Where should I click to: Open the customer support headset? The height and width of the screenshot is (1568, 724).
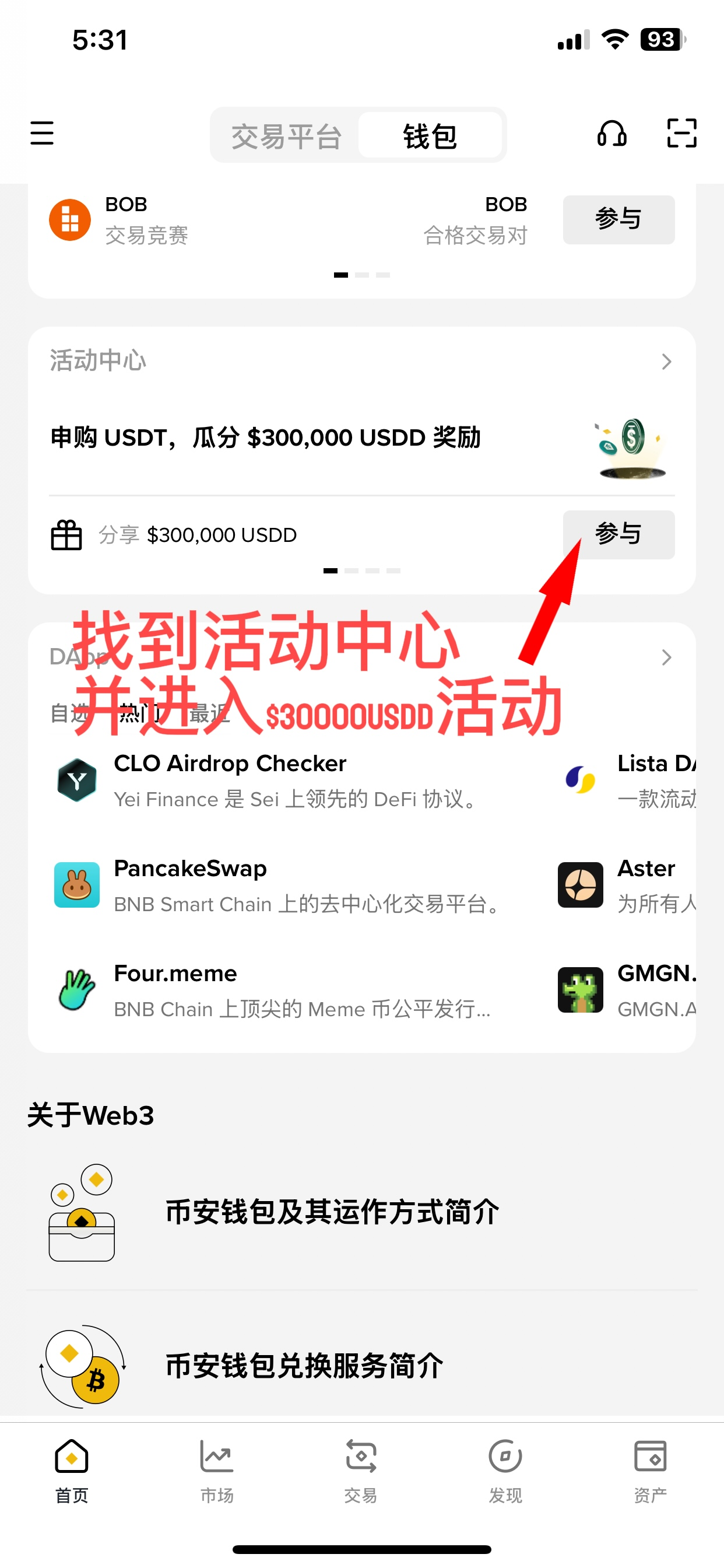point(611,134)
